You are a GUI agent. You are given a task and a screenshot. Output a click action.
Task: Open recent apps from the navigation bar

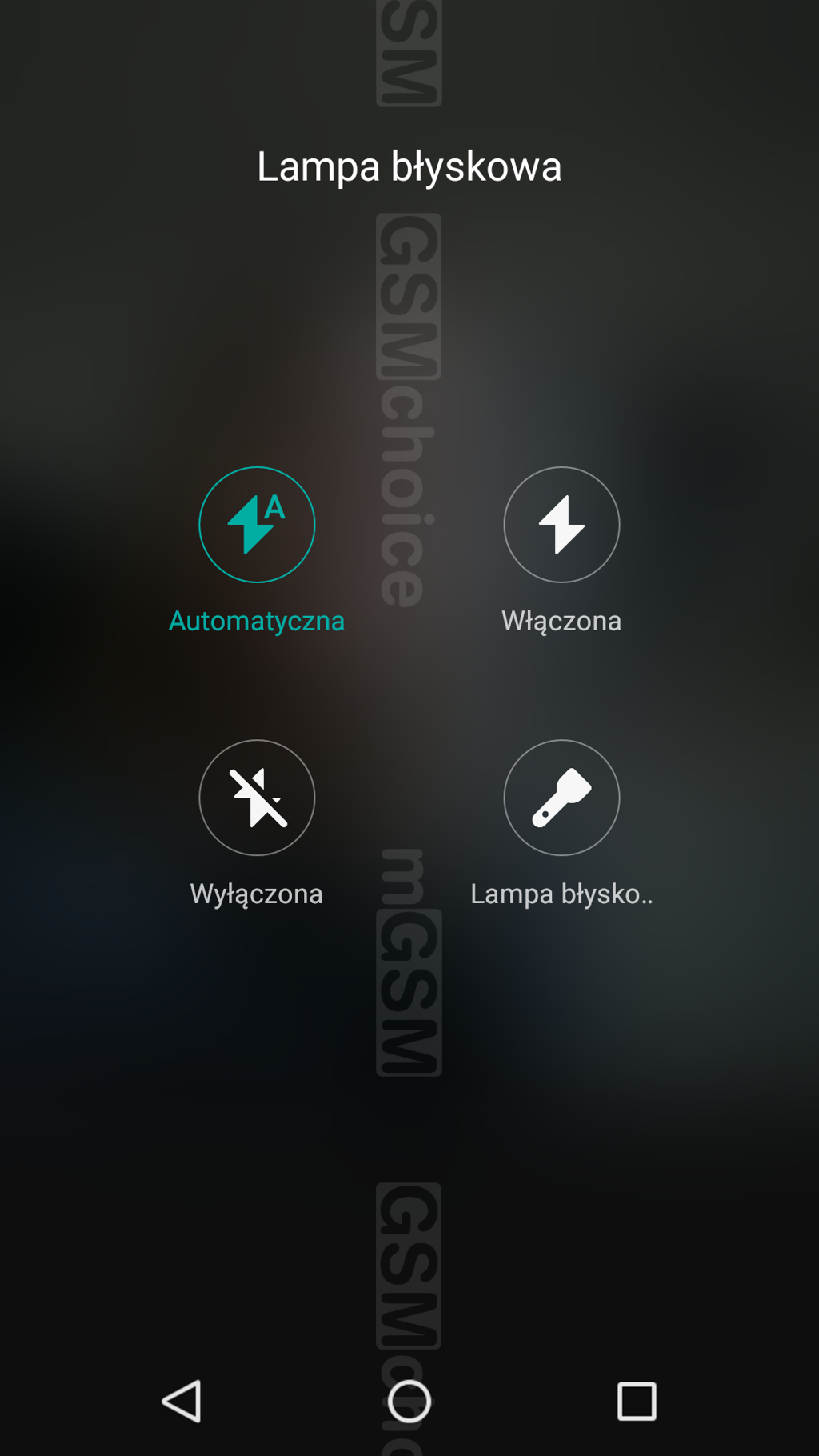637,1401
